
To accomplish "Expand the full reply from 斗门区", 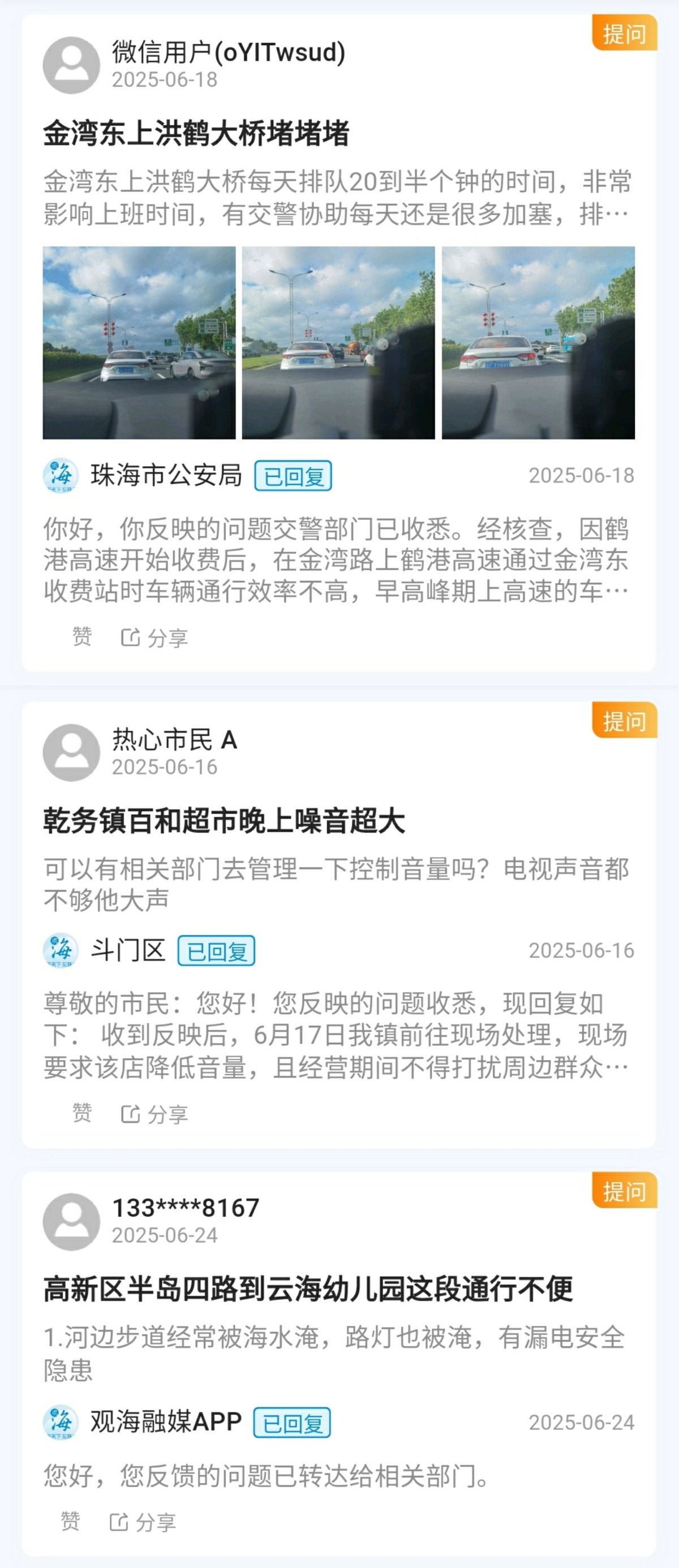I will [x=336, y=1035].
